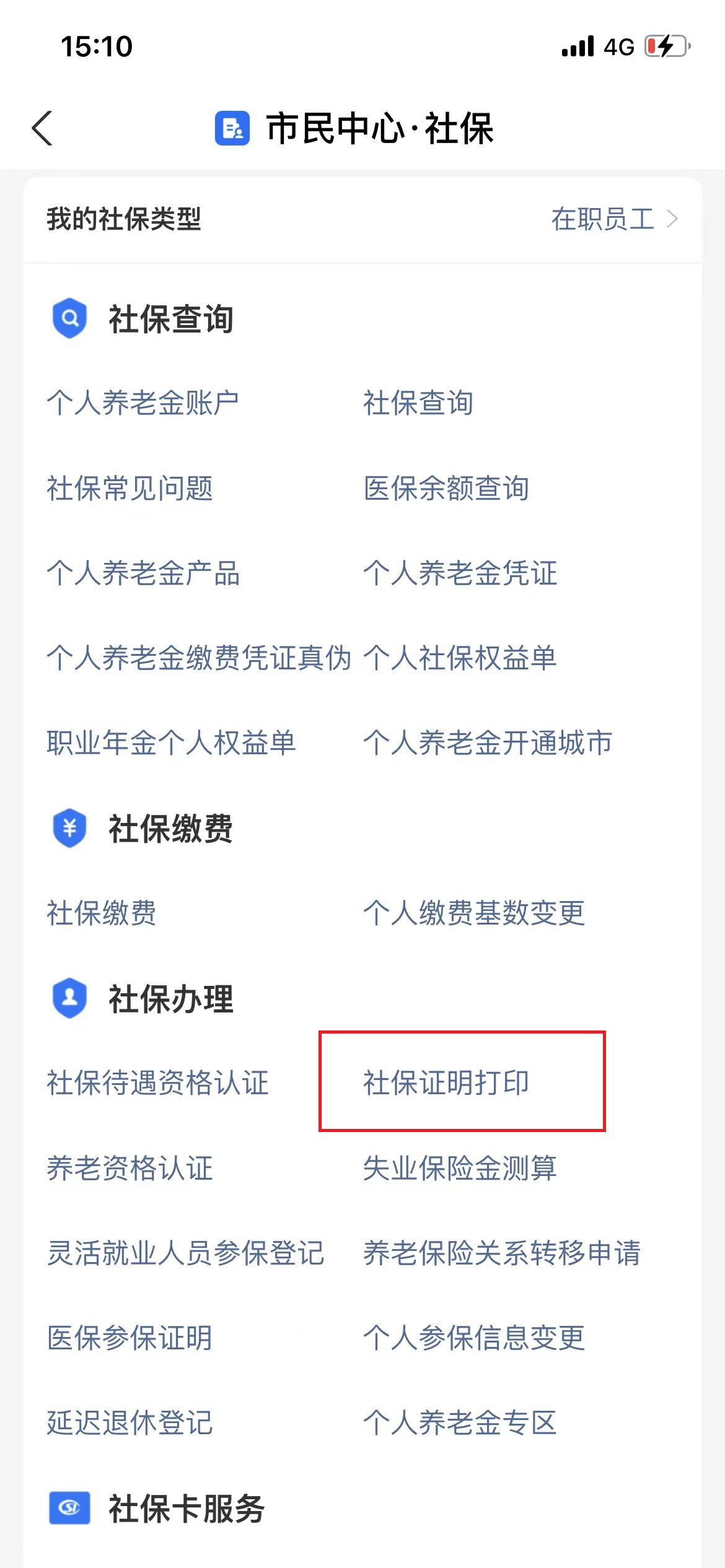Expand the 在职员工 social security type selector
Image resolution: width=725 pixels, height=1568 pixels.
(x=602, y=218)
